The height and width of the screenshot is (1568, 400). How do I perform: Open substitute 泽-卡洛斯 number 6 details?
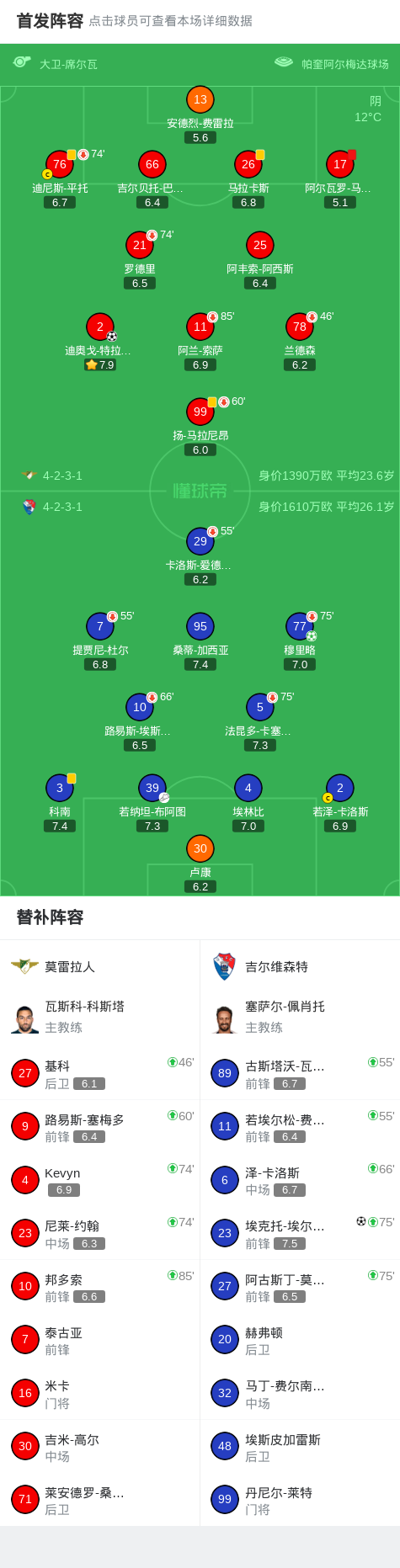pyautogui.click(x=300, y=1180)
